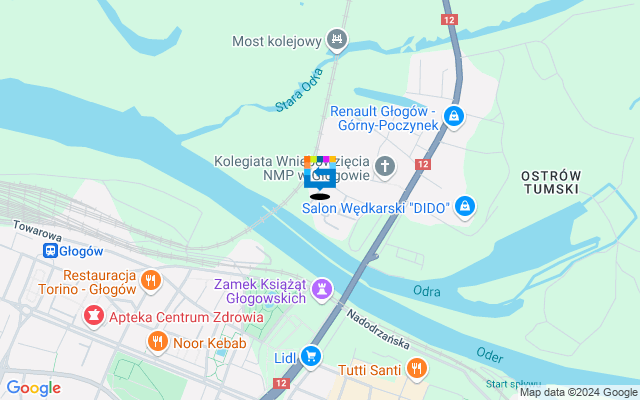This screenshot has width=640, height=400.
Task: Open the Google logo link
Action: [34, 387]
